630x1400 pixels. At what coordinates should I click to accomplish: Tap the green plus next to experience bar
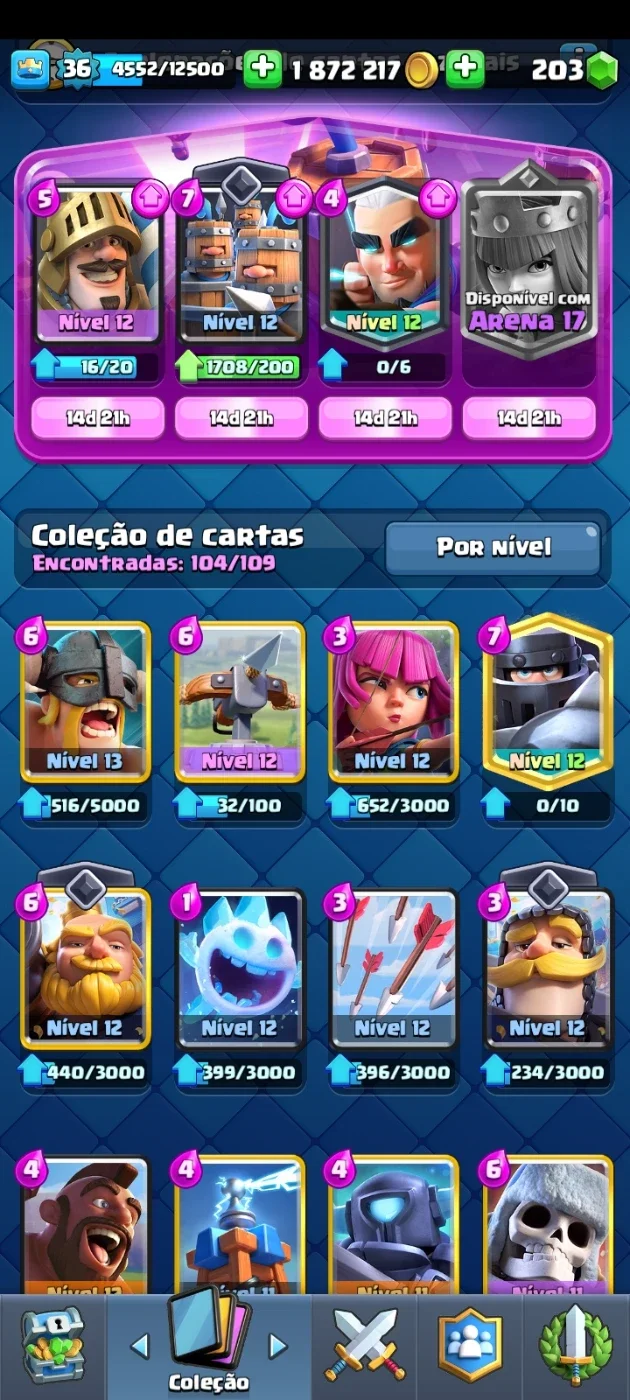tap(262, 68)
